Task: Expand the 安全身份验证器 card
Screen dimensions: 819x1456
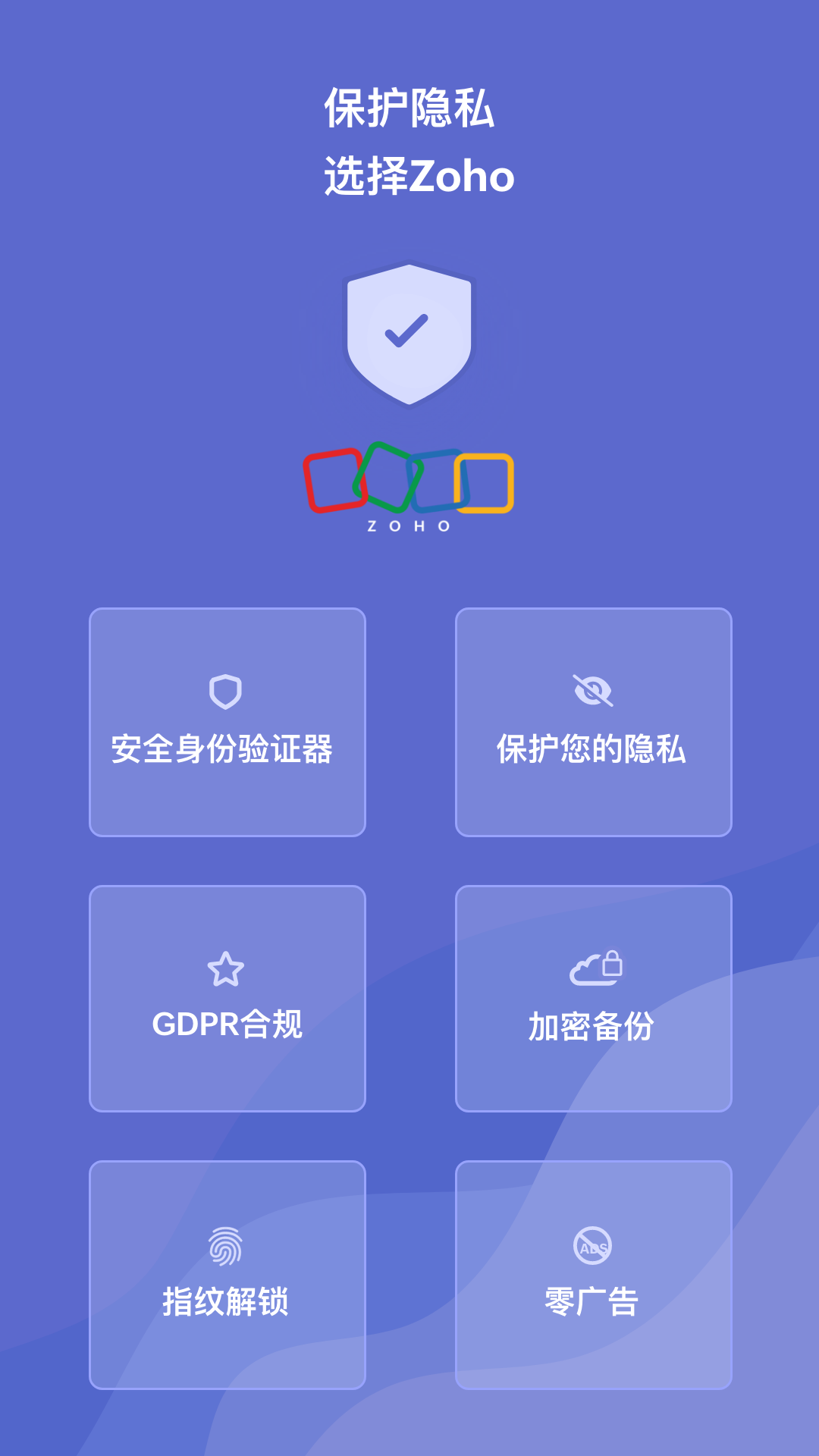Action: pyautogui.click(x=227, y=722)
